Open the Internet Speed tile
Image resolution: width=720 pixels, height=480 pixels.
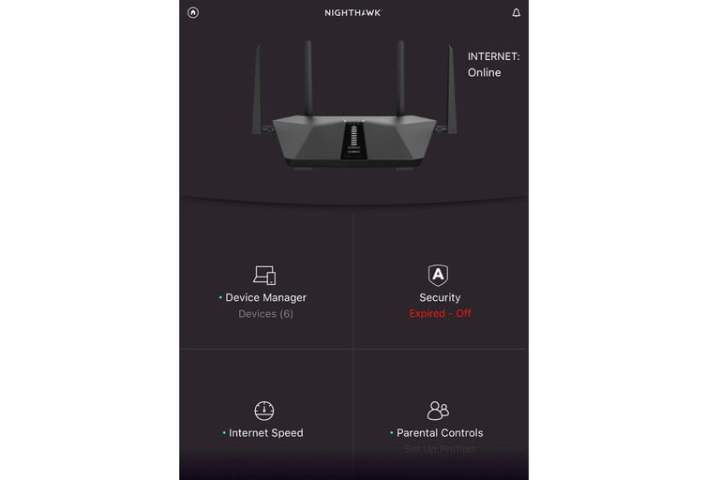265,420
